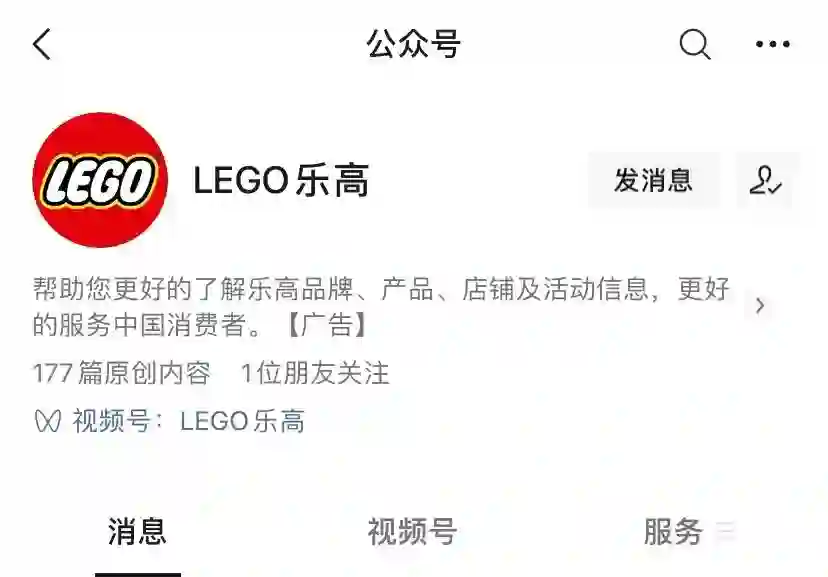Go back from the 公众号 page
Image resolution: width=828 pixels, height=577 pixels.
[x=42, y=45]
